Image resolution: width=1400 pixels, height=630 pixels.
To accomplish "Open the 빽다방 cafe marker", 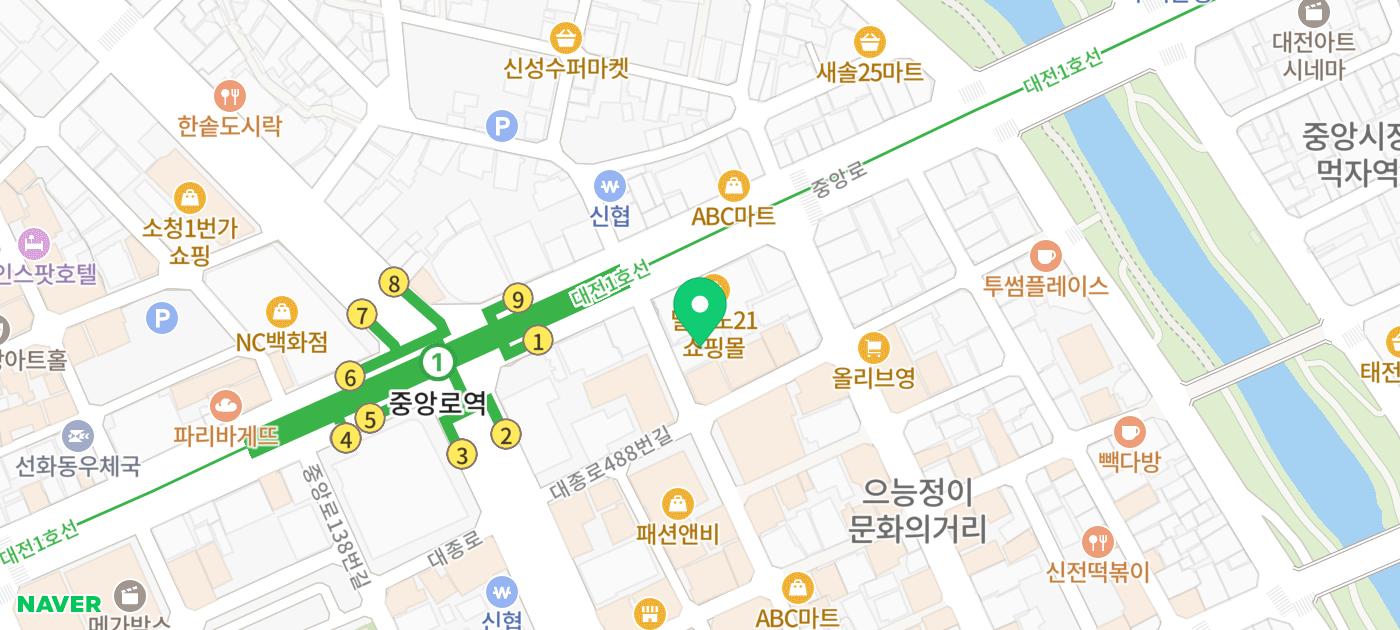I will (1129, 431).
